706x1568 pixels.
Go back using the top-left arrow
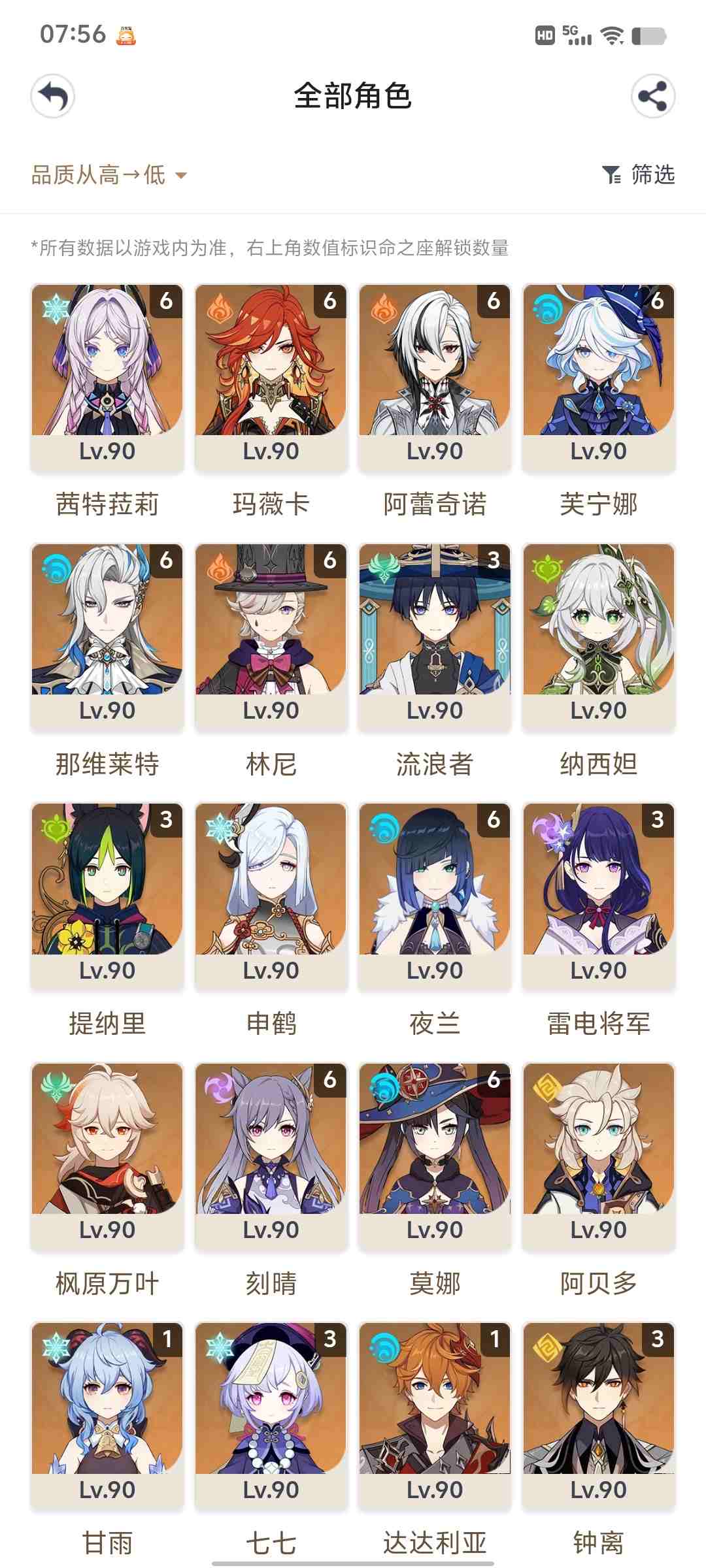[53, 97]
